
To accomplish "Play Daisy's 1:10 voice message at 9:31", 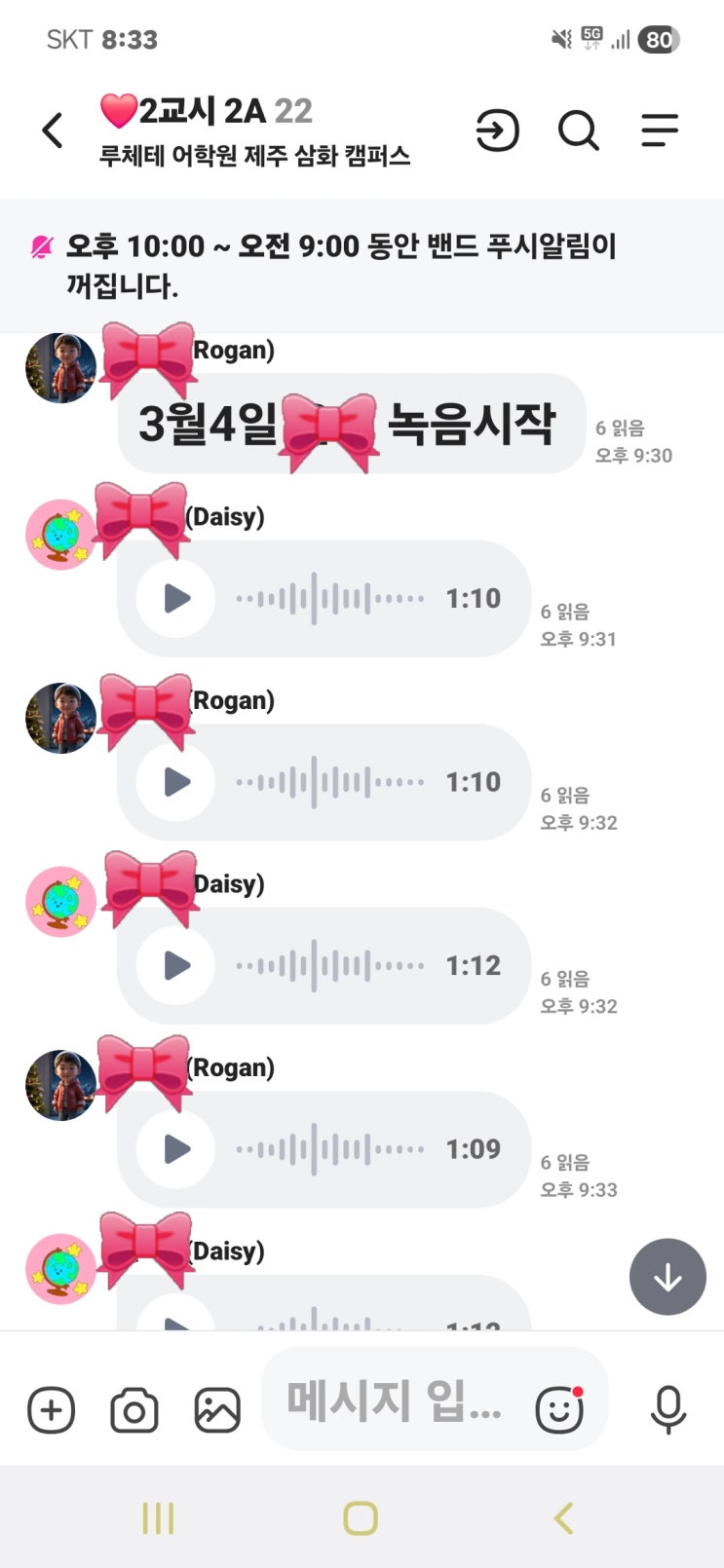I will [x=176, y=598].
